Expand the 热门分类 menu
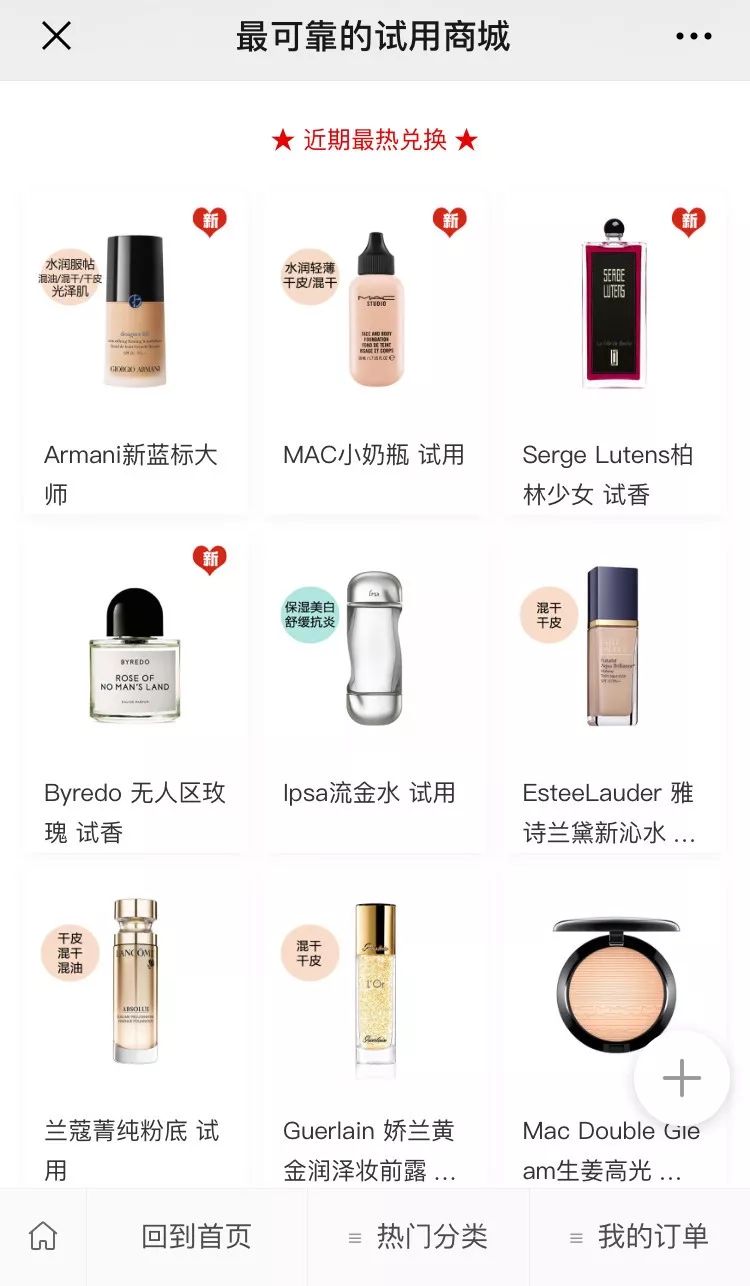 tap(418, 1237)
